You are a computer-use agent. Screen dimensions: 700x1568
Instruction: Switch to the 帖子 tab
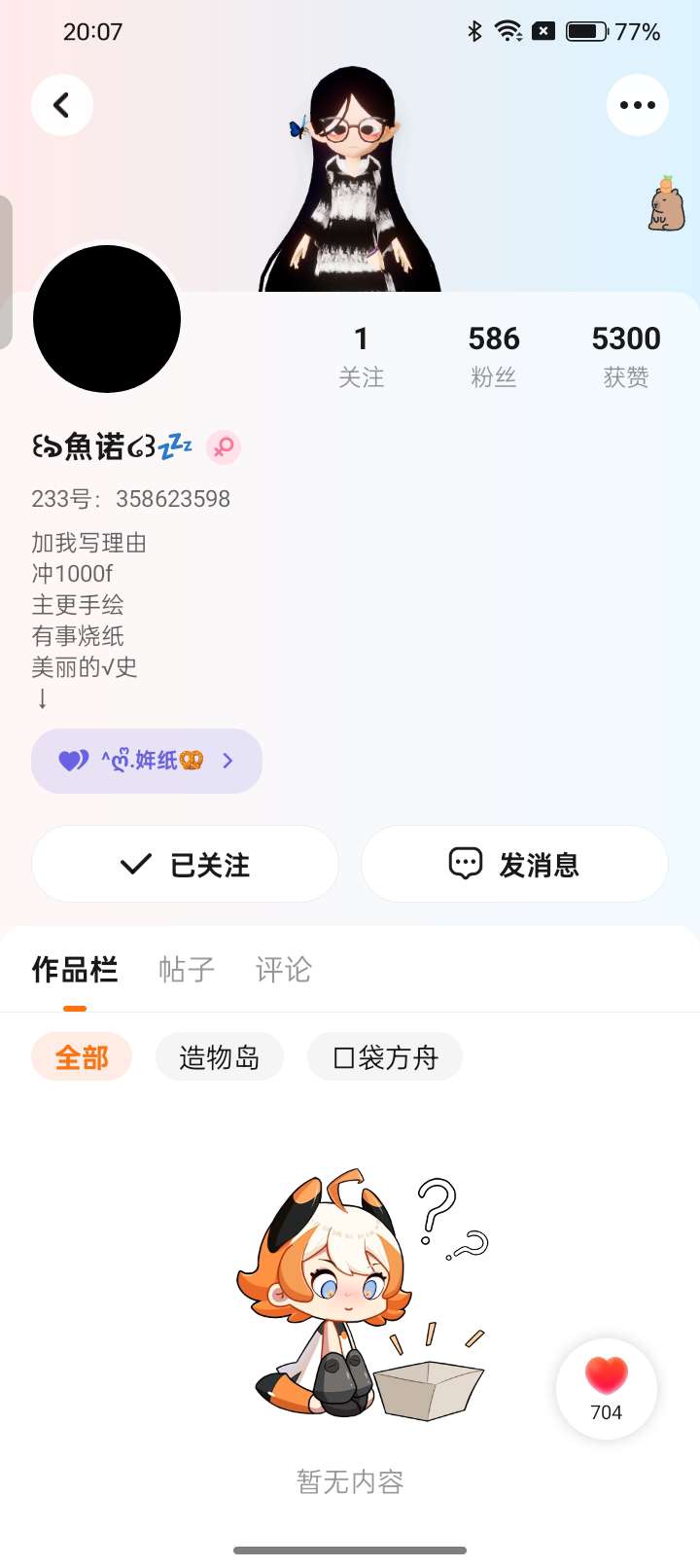tap(187, 969)
